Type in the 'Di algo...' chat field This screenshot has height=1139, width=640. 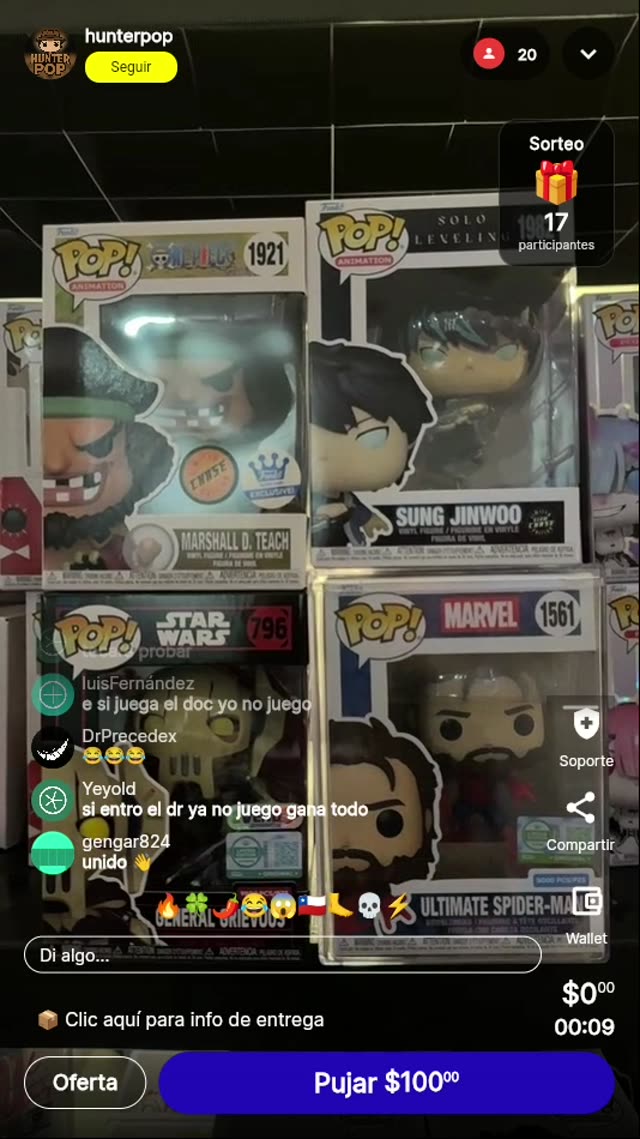click(282, 955)
